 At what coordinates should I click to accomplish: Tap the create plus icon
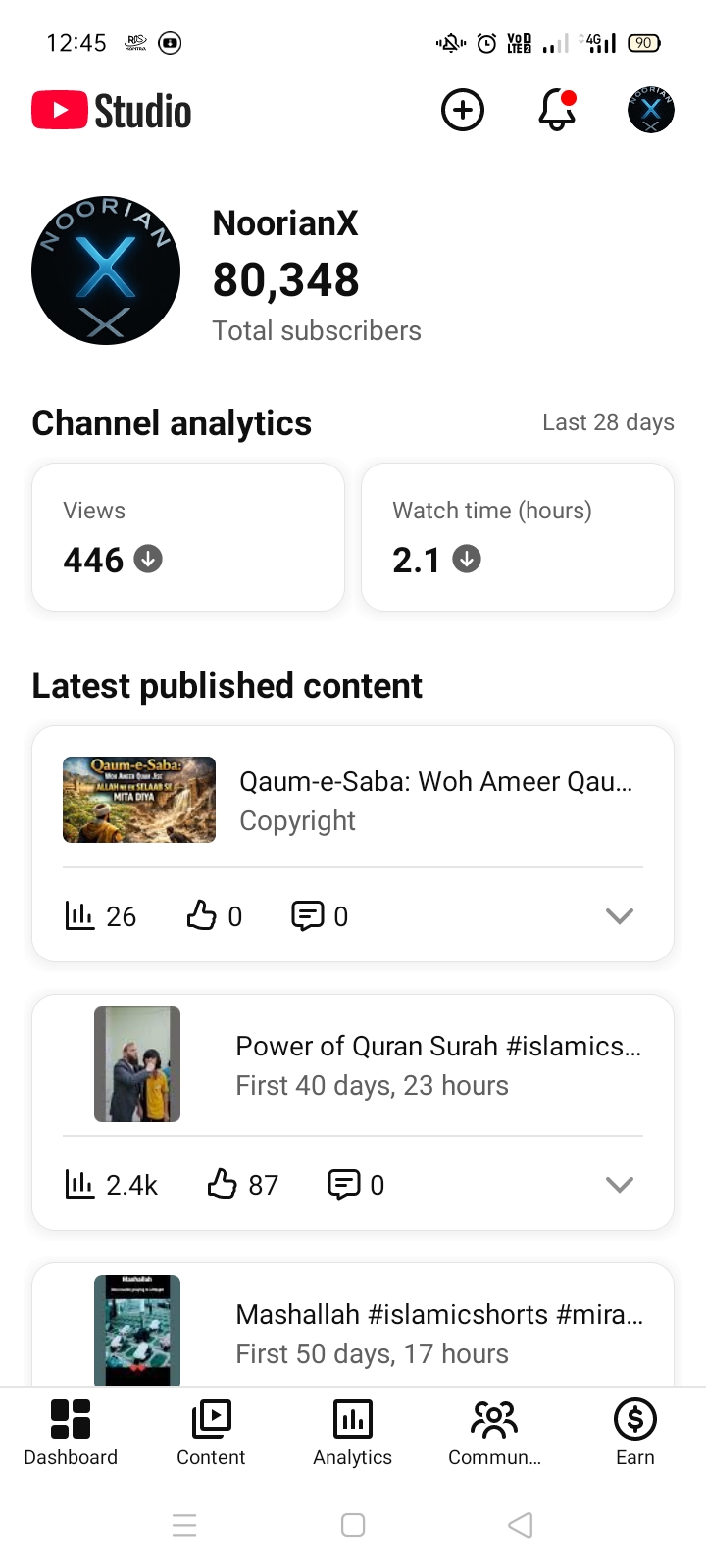tap(463, 110)
